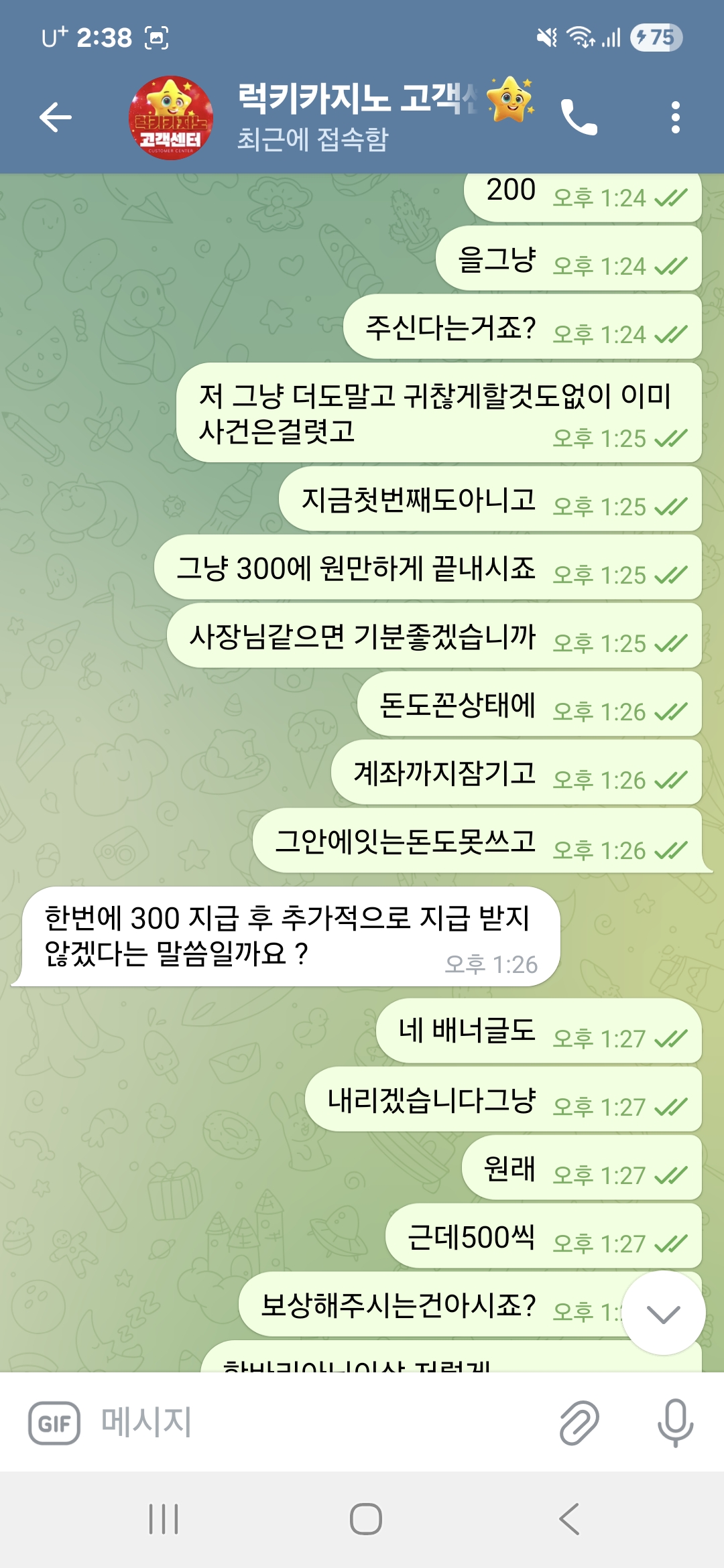724x1568 pixels.
Task: Select the message '한번에 300 지급 후 추가적으로'
Action: click(x=288, y=936)
